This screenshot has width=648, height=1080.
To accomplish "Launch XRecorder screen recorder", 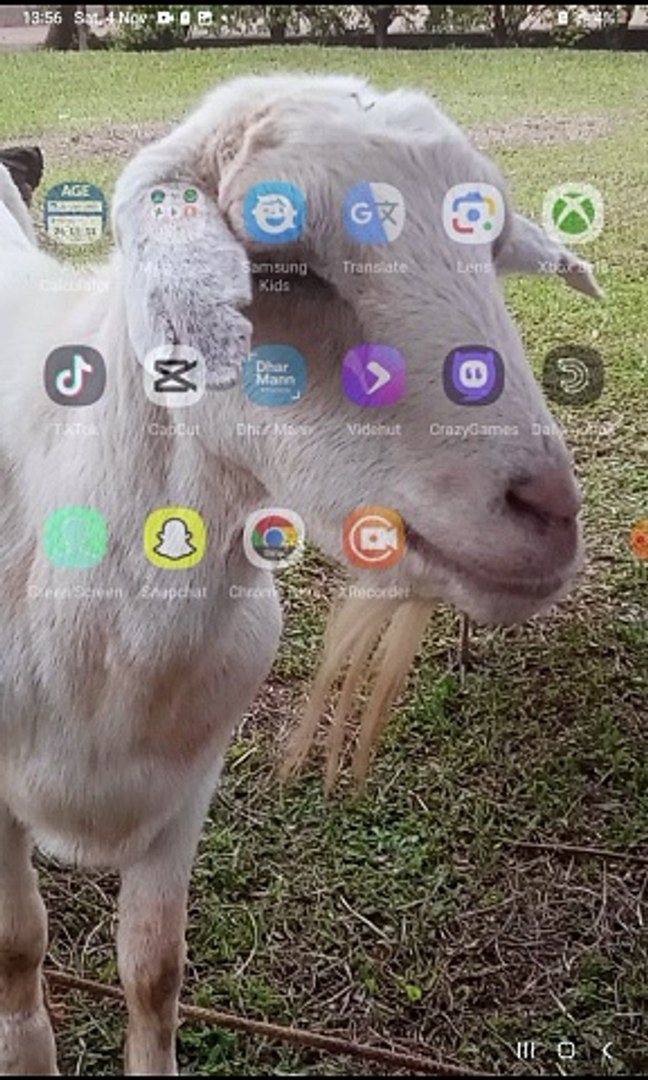I will (x=374, y=538).
